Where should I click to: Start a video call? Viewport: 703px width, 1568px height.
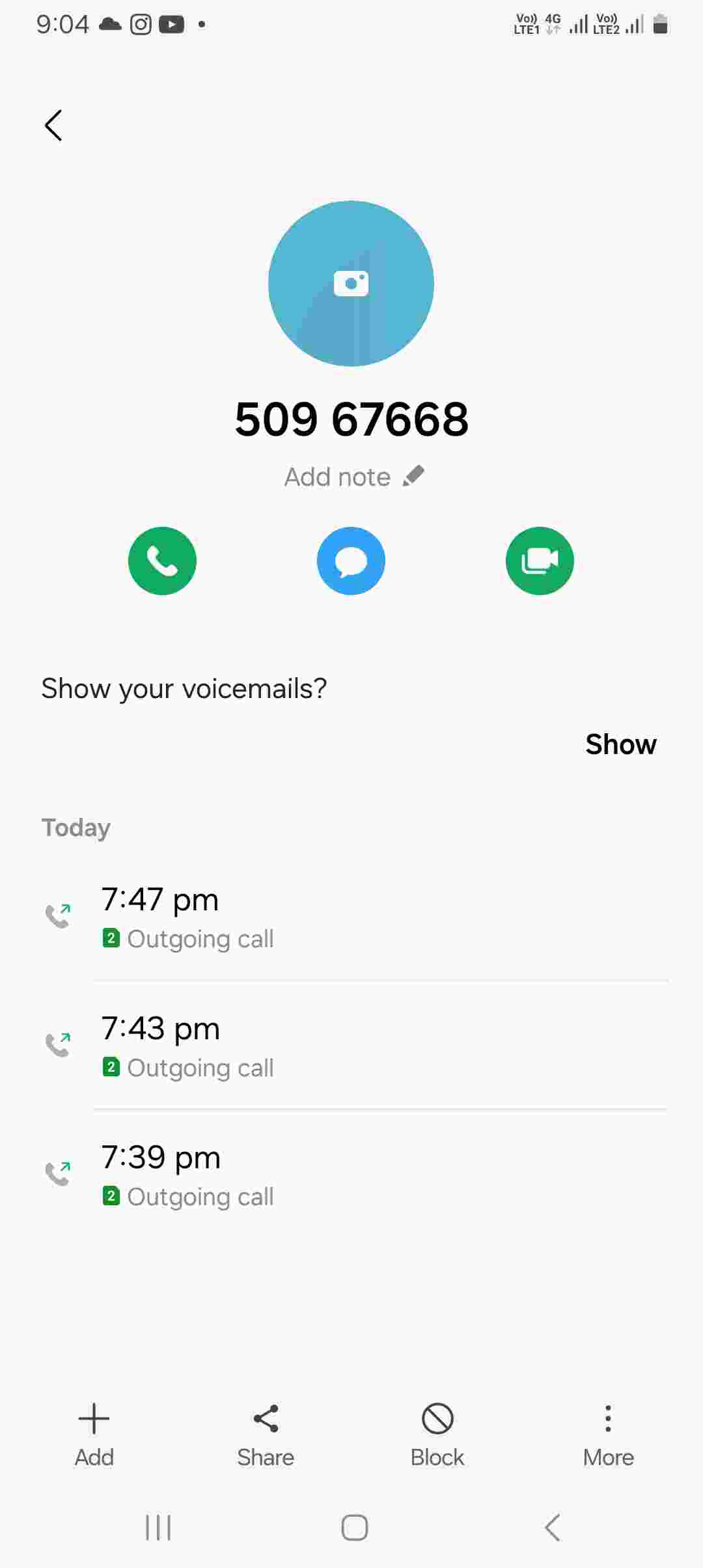pos(540,561)
